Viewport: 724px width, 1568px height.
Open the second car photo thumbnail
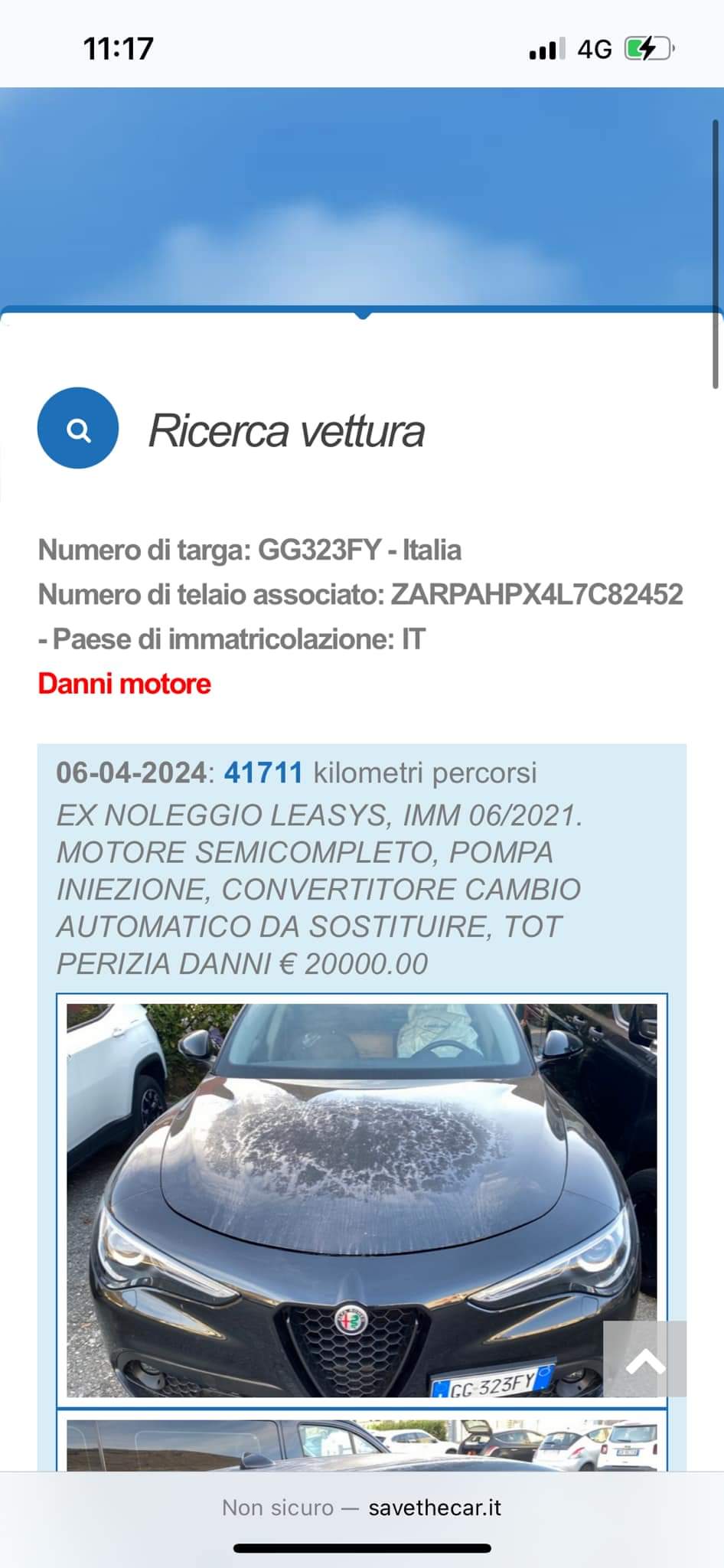click(361, 1445)
